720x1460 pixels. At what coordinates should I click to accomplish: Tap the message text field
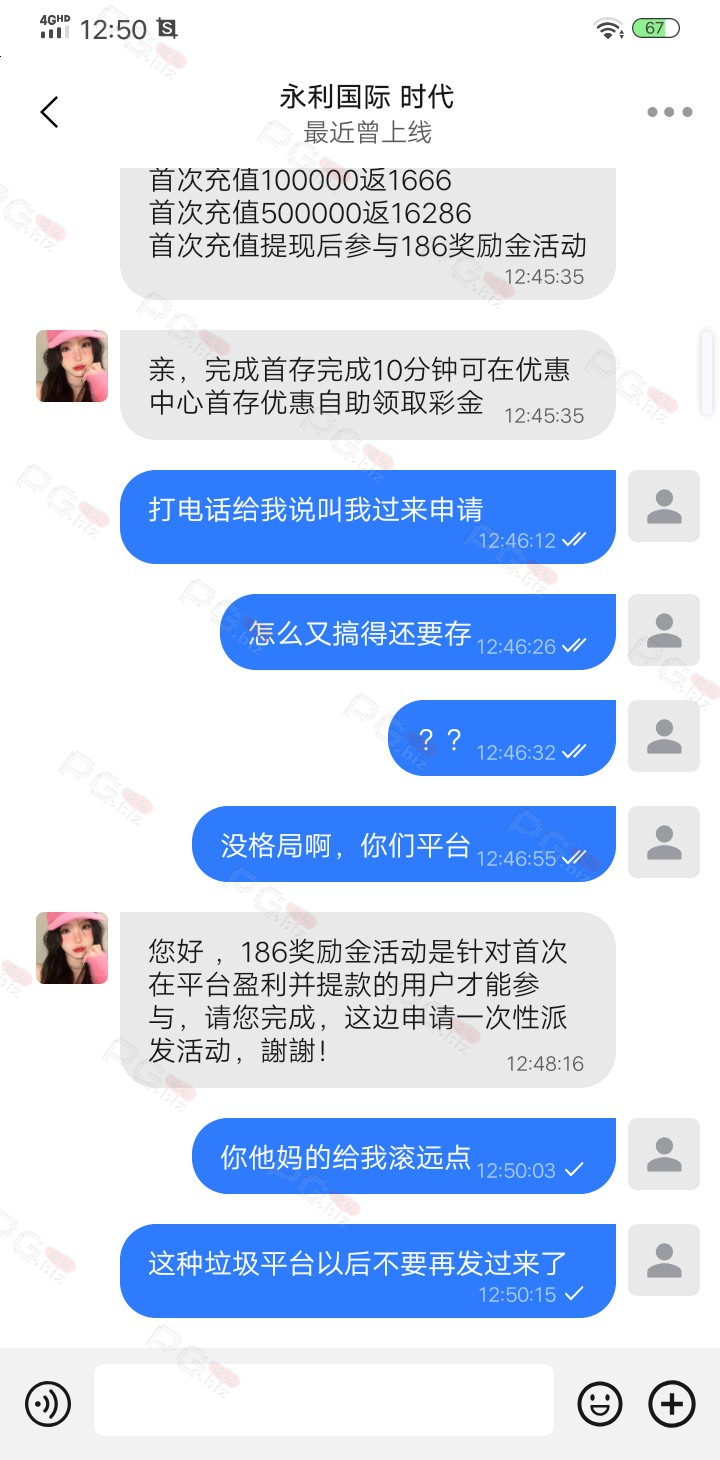coord(324,1400)
